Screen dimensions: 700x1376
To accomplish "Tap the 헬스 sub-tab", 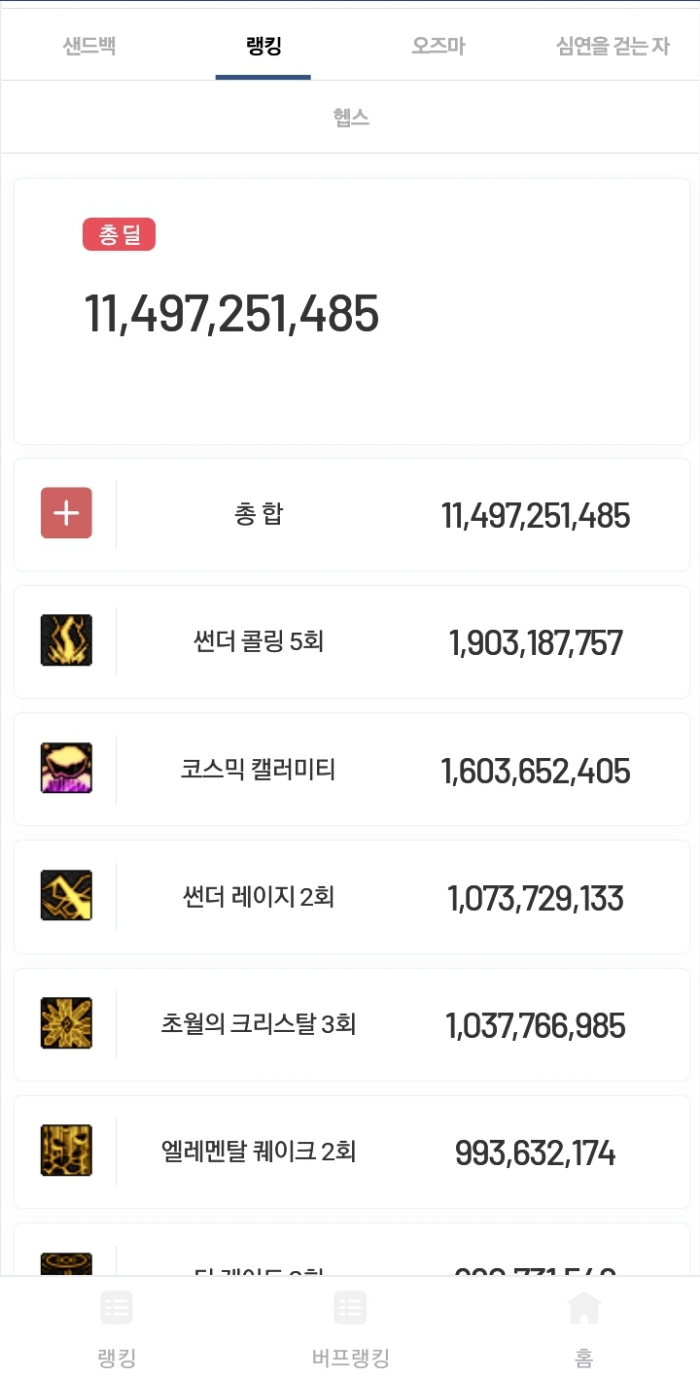I will coord(351,117).
